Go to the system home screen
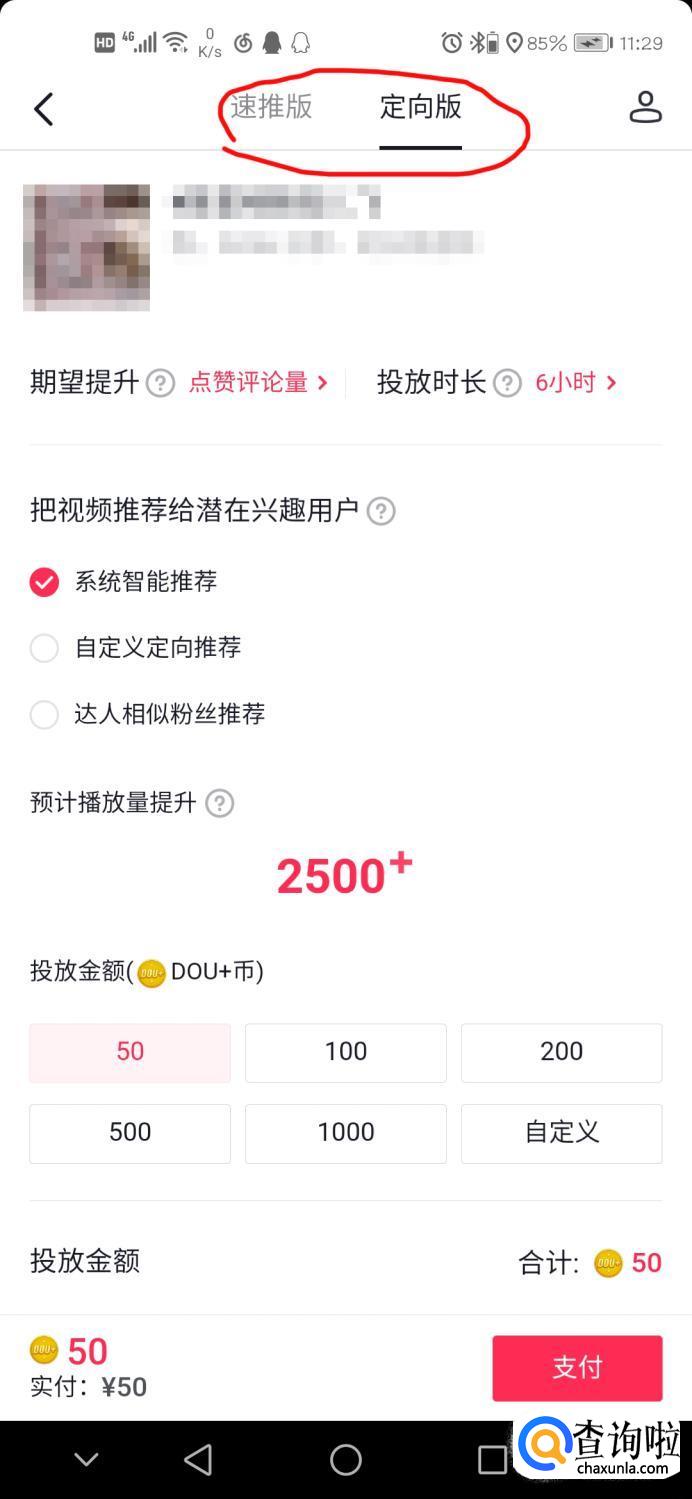The width and height of the screenshot is (692, 1499). [346, 1460]
